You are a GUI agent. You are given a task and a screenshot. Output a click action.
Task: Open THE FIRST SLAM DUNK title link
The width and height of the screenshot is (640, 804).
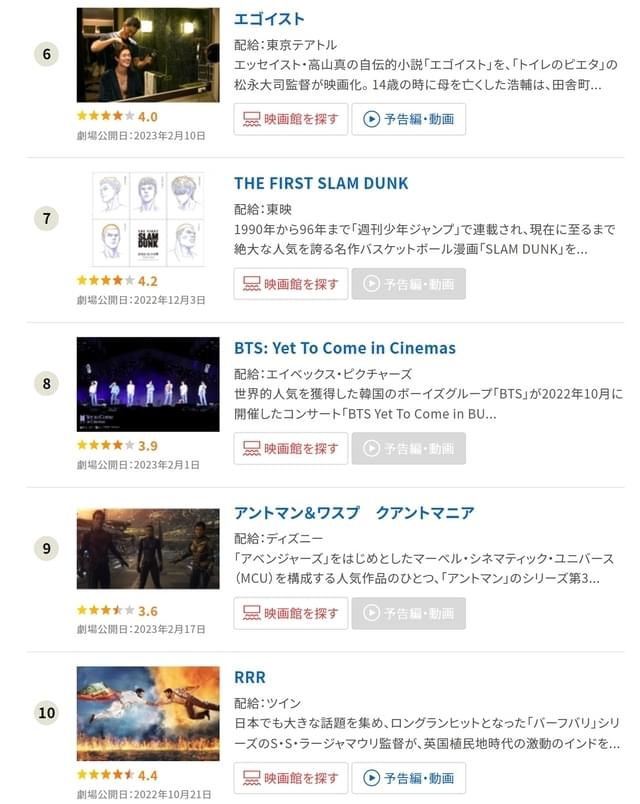(x=320, y=183)
